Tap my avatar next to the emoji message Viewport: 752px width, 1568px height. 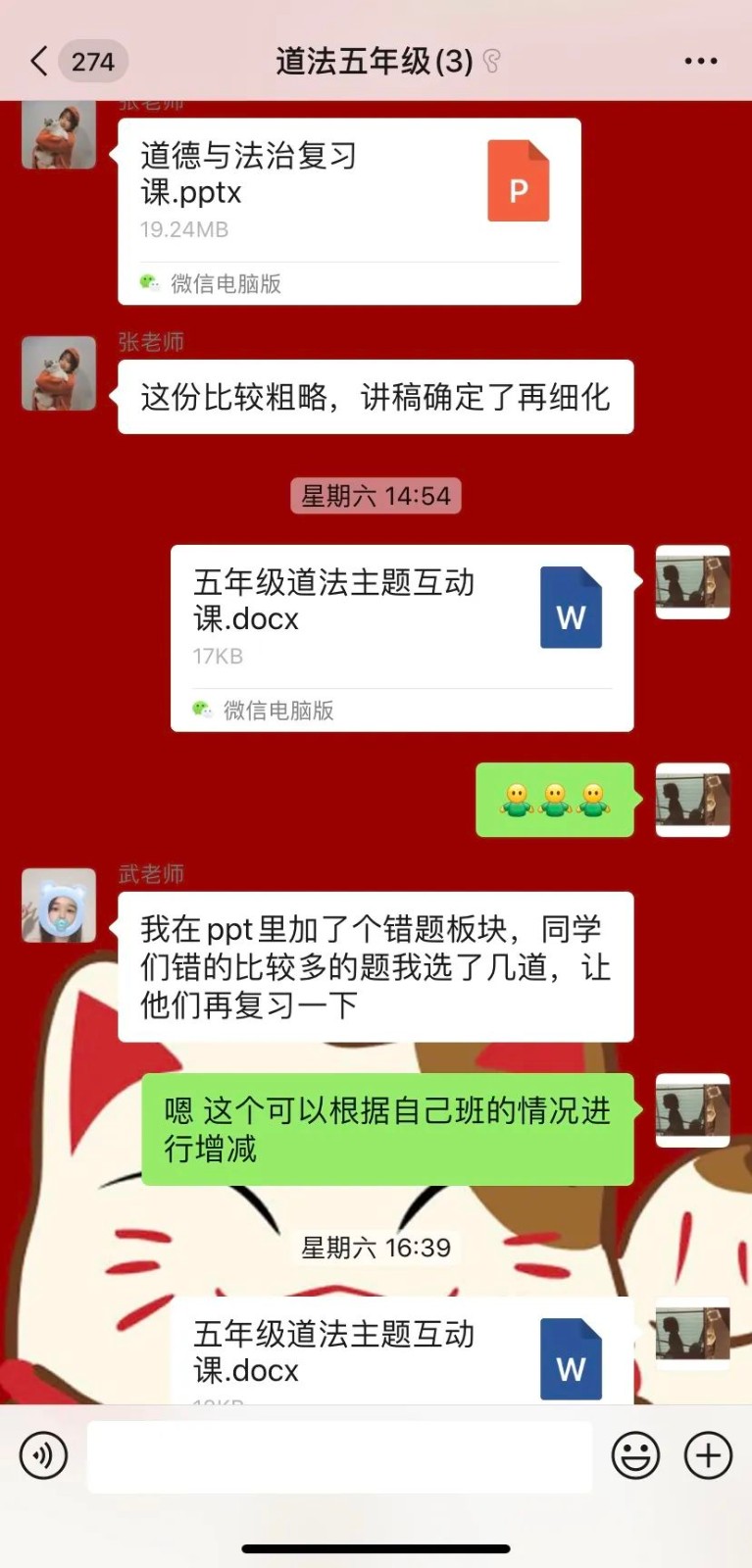tap(692, 800)
